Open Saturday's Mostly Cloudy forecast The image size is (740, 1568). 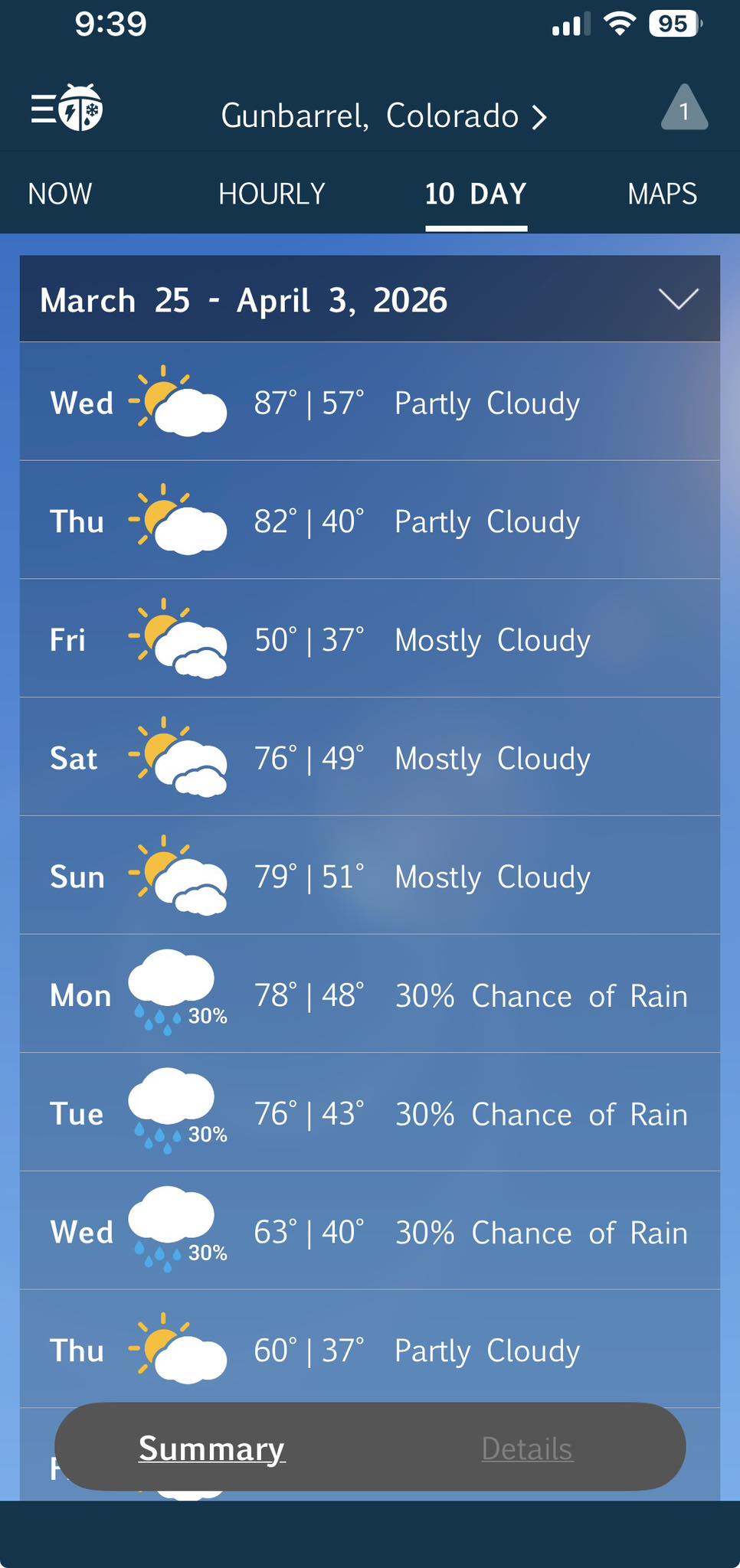369,758
